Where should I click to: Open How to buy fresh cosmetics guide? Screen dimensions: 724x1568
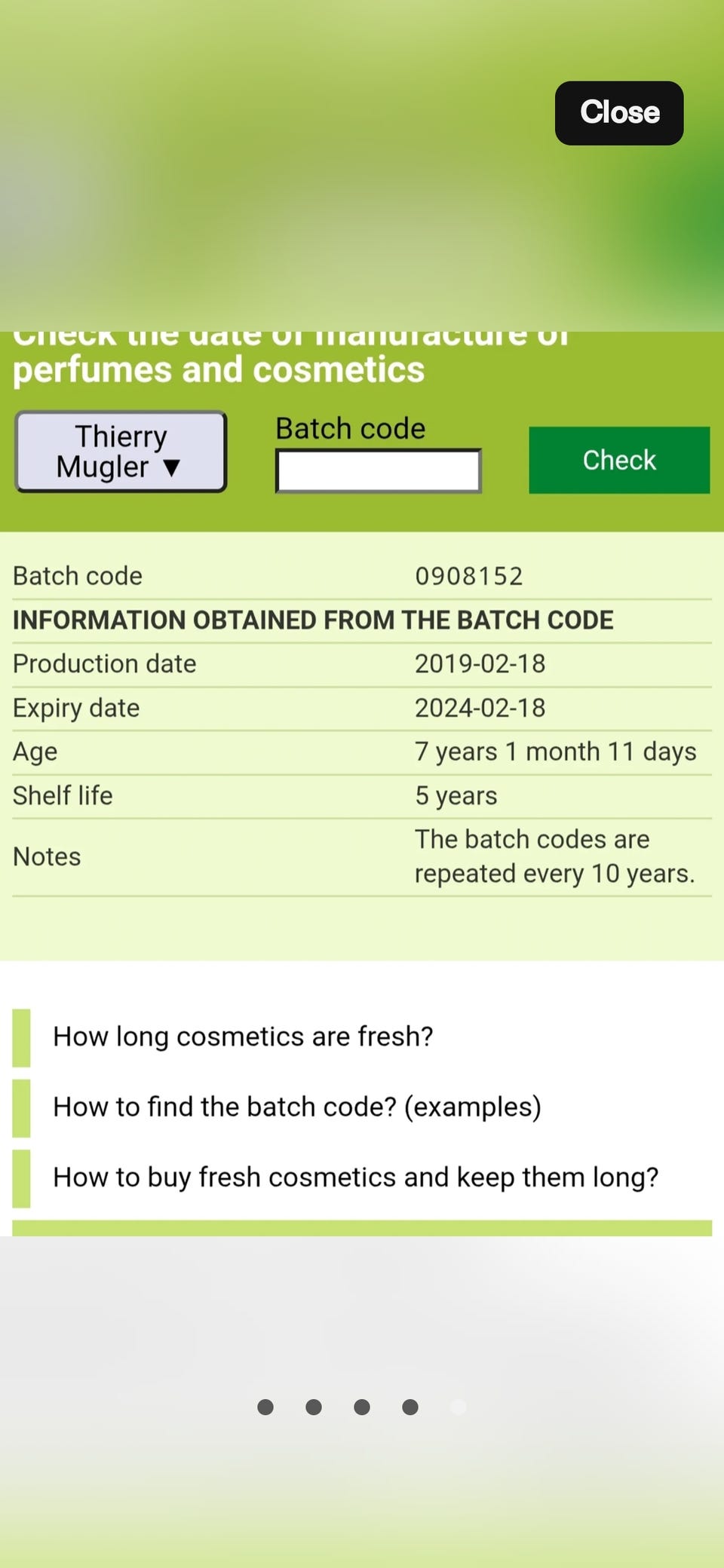tap(355, 1177)
